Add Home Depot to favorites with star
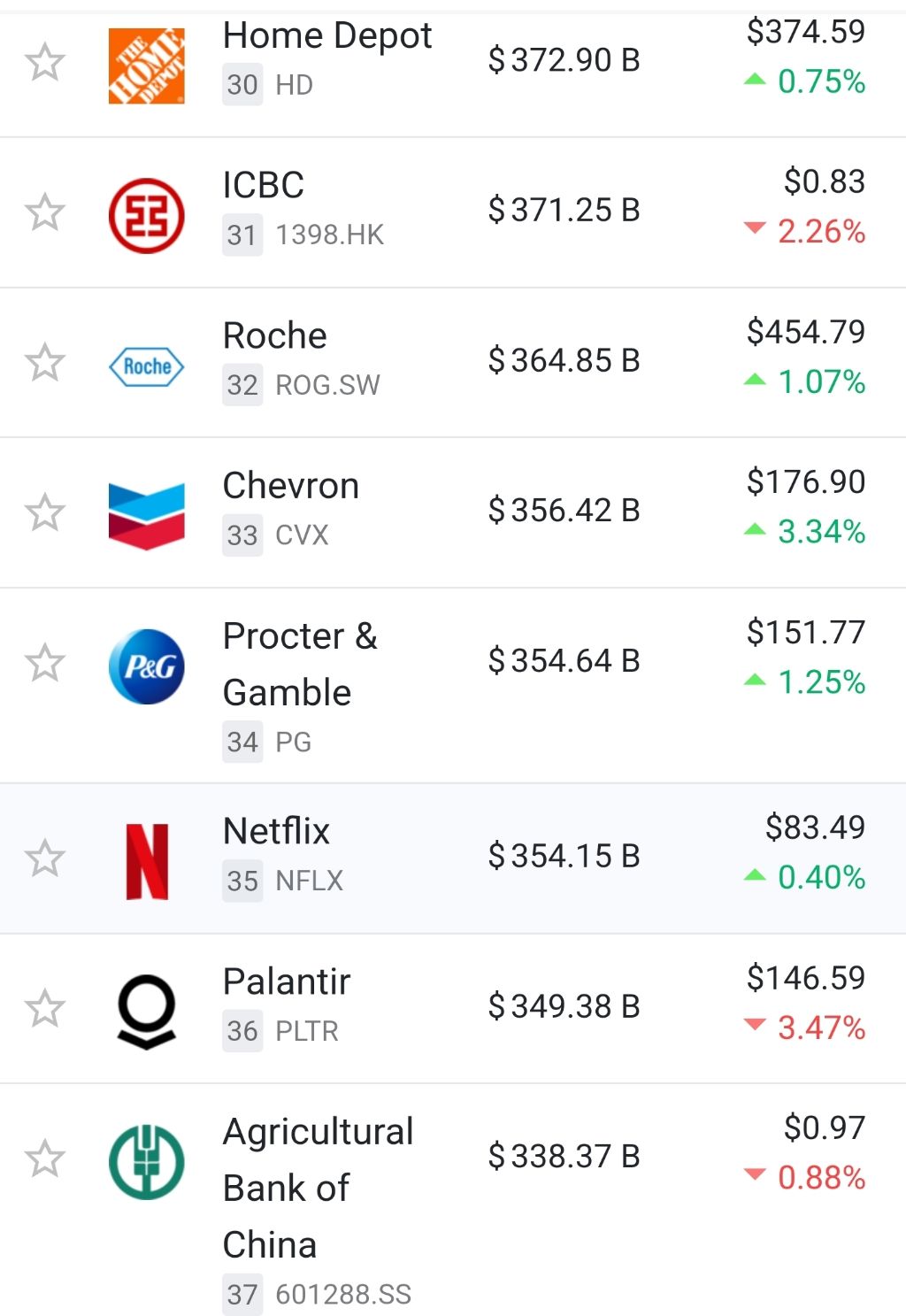Screen dimensions: 906x1316 coord(44,63)
